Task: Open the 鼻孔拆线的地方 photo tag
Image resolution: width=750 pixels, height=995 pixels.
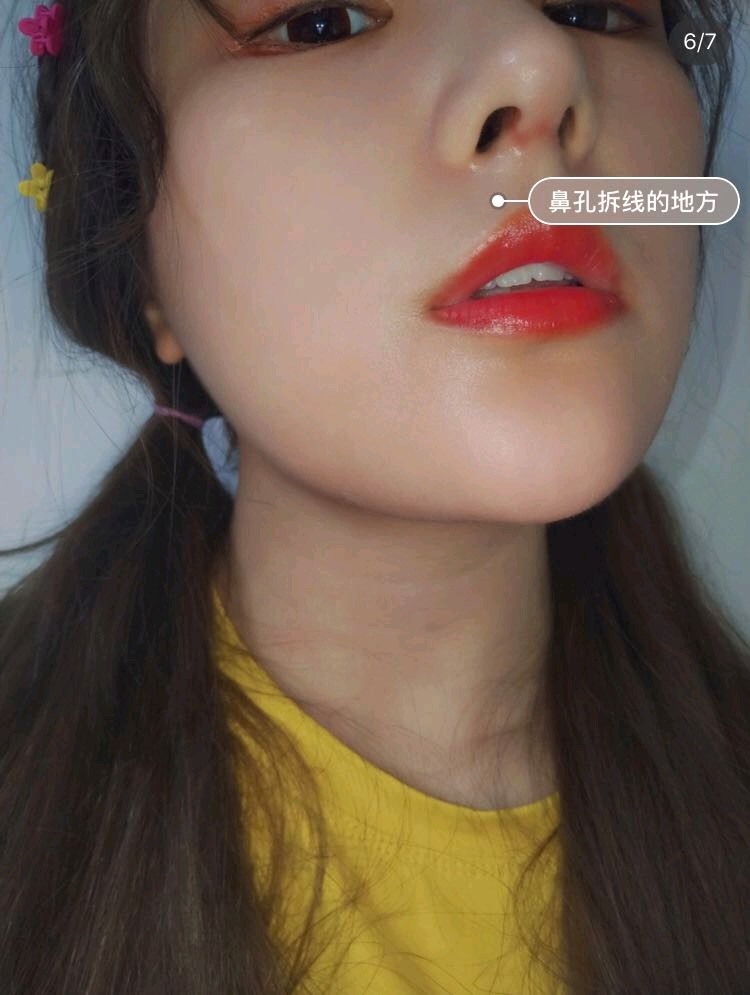Action: [633, 202]
